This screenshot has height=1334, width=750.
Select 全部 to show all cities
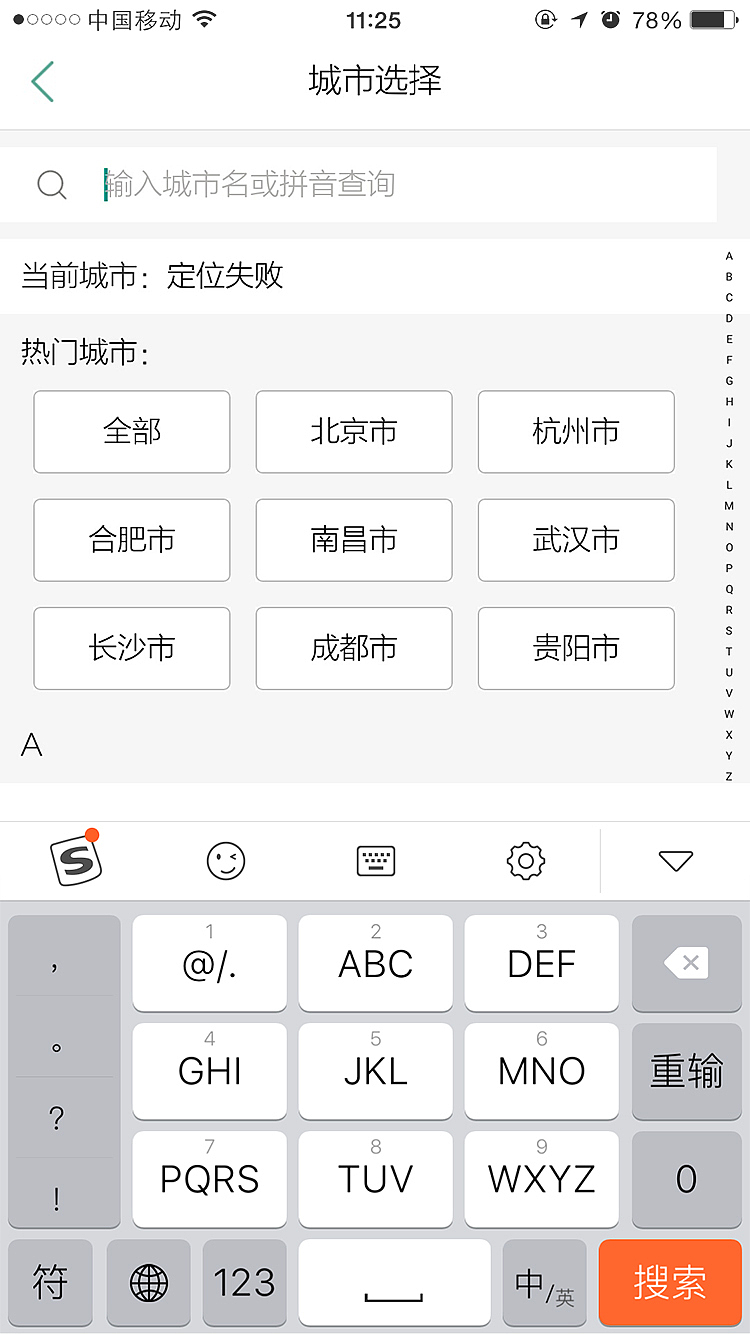click(132, 432)
